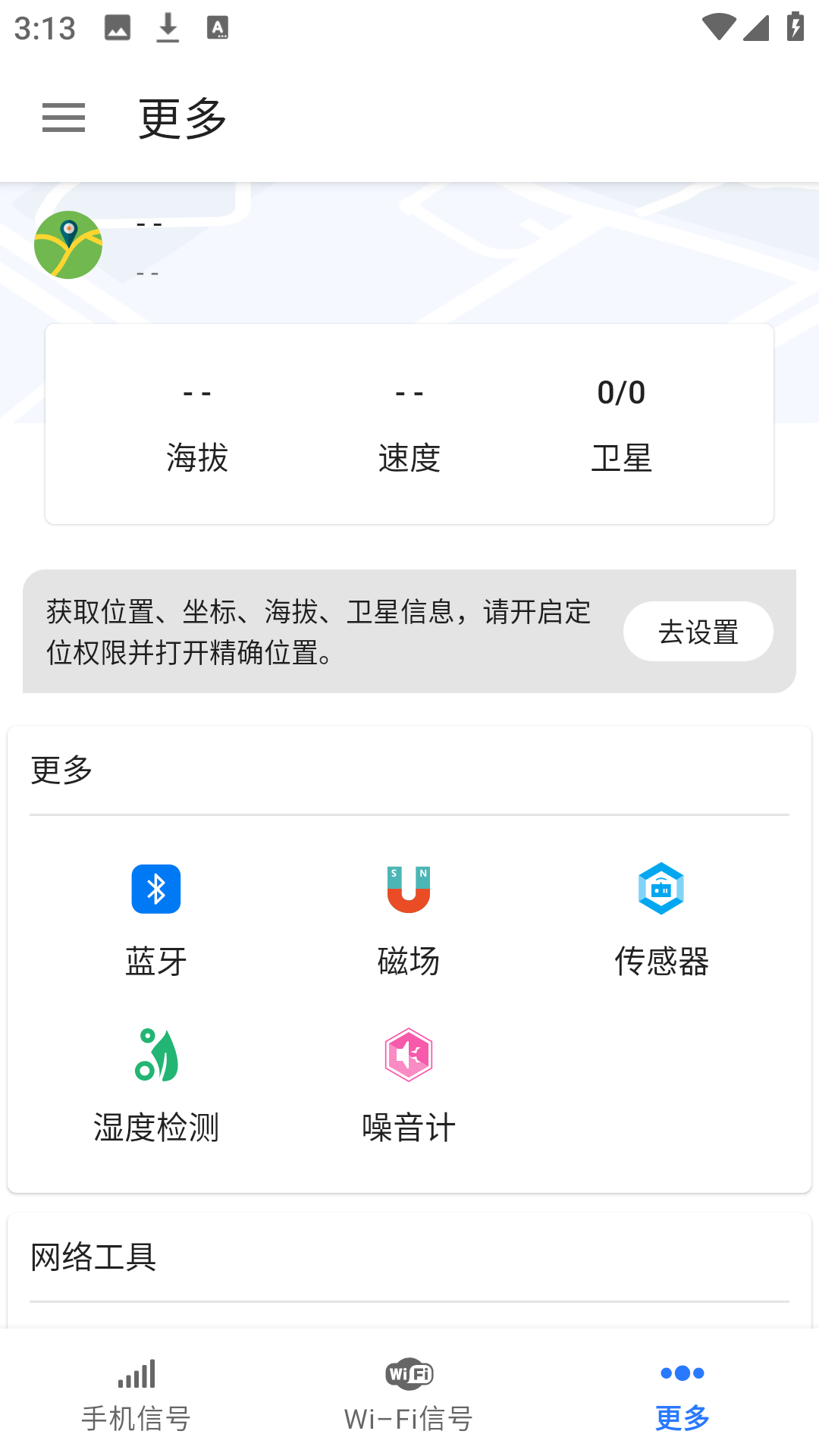This screenshot has width=819, height=1456.
Task: Tap the green map location avatar
Action: pyautogui.click(x=67, y=244)
